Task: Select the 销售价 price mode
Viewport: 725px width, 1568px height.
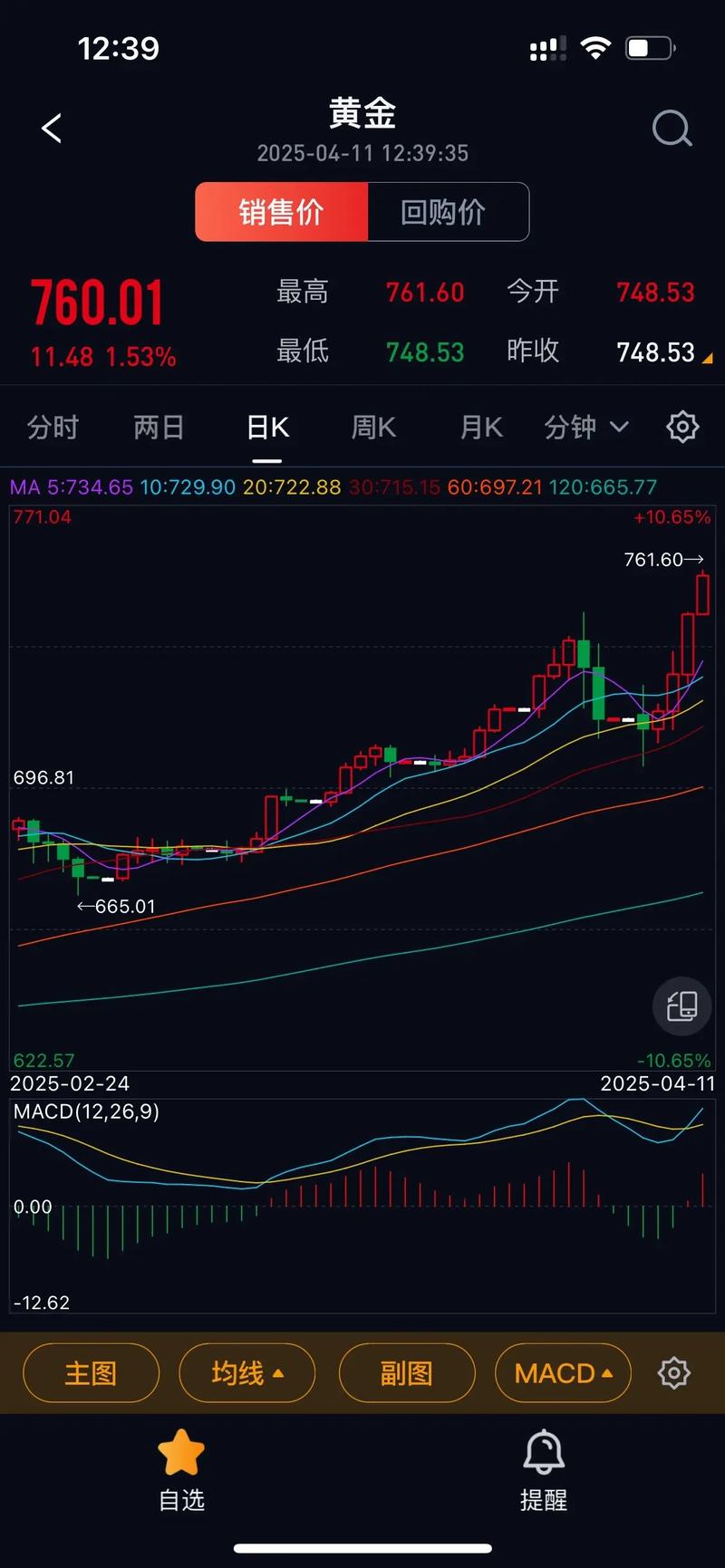Action: coord(282,211)
